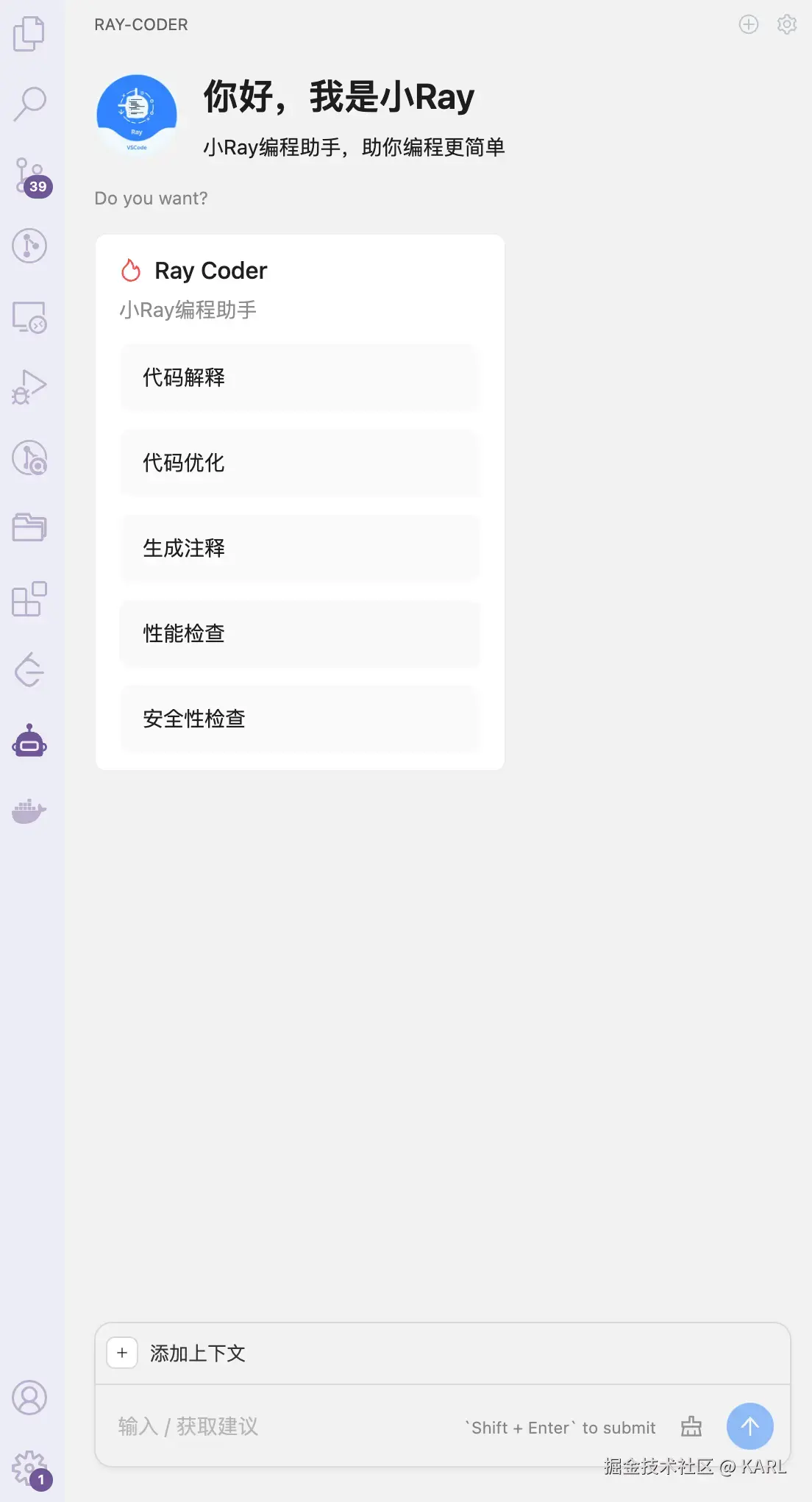Send message with blue arrow button
The image size is (812, 1502).
pos(750,1426)
